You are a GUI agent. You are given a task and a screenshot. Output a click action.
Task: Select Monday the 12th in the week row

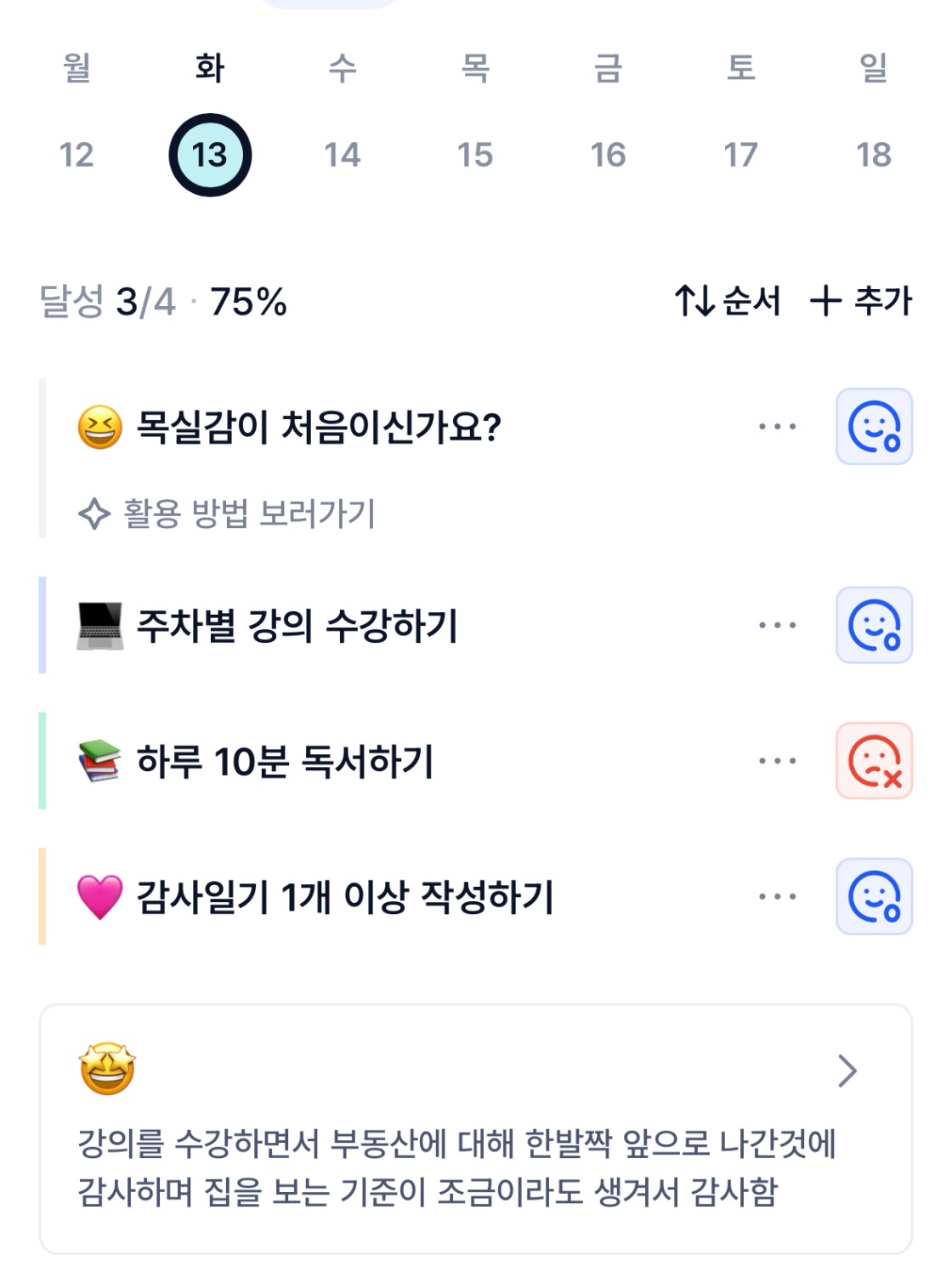(76, 155)
